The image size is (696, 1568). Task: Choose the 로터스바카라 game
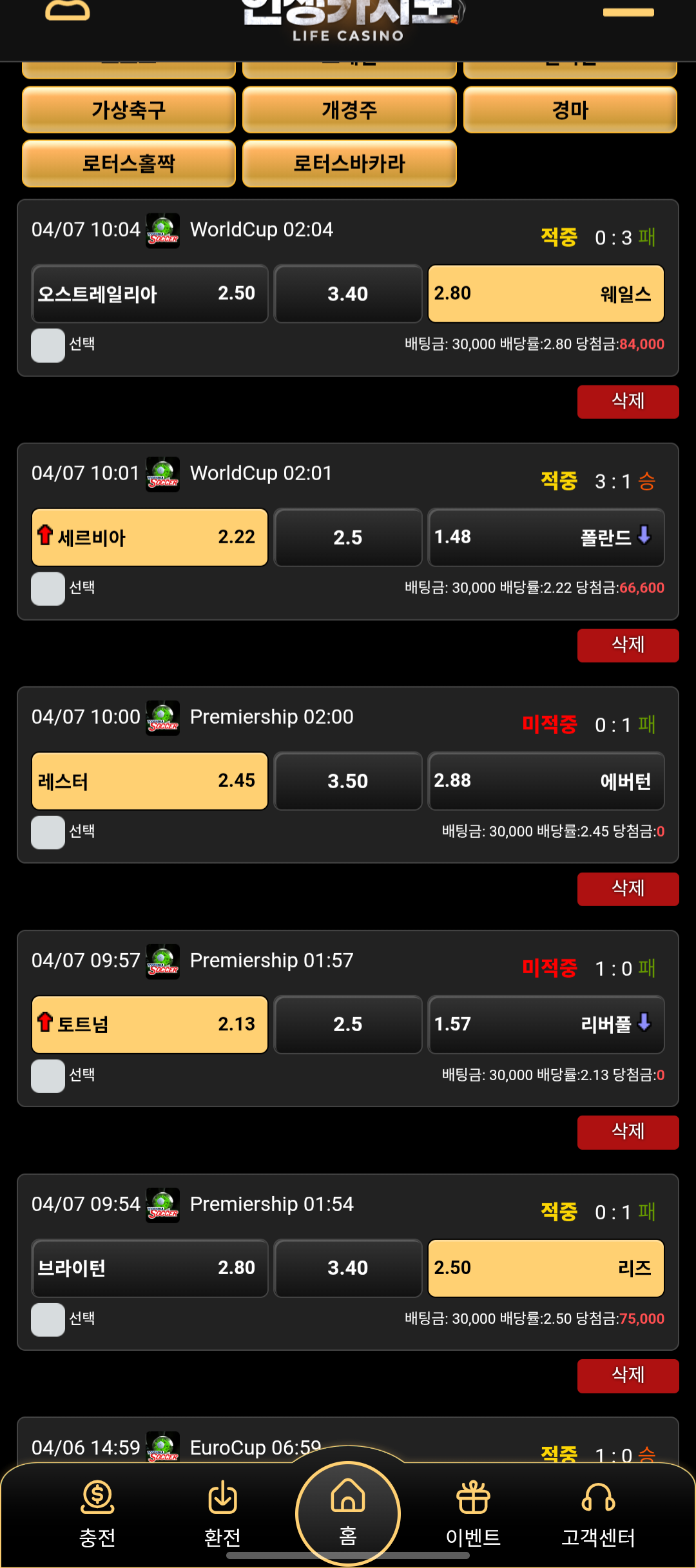349,164
